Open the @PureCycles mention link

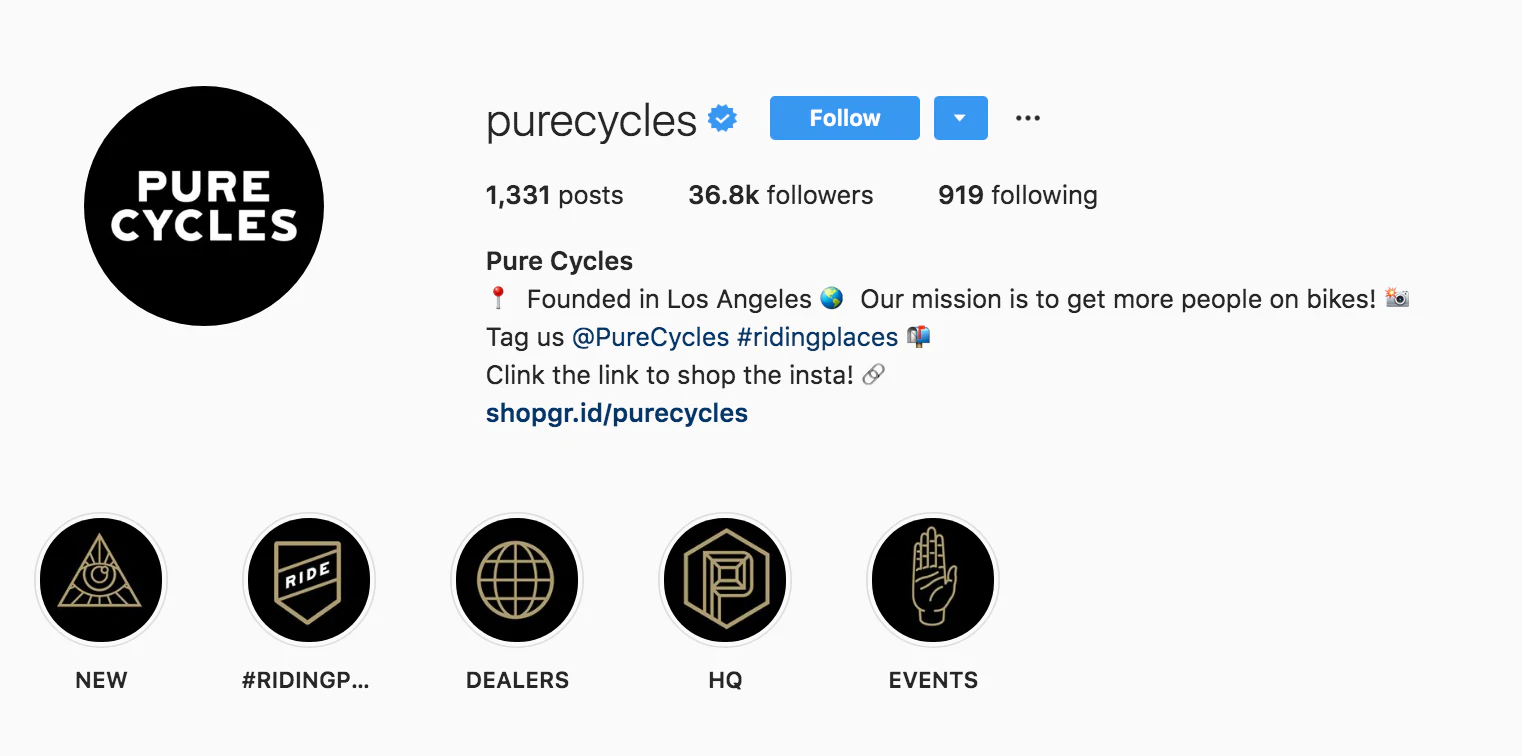click(x=650, y=337)
